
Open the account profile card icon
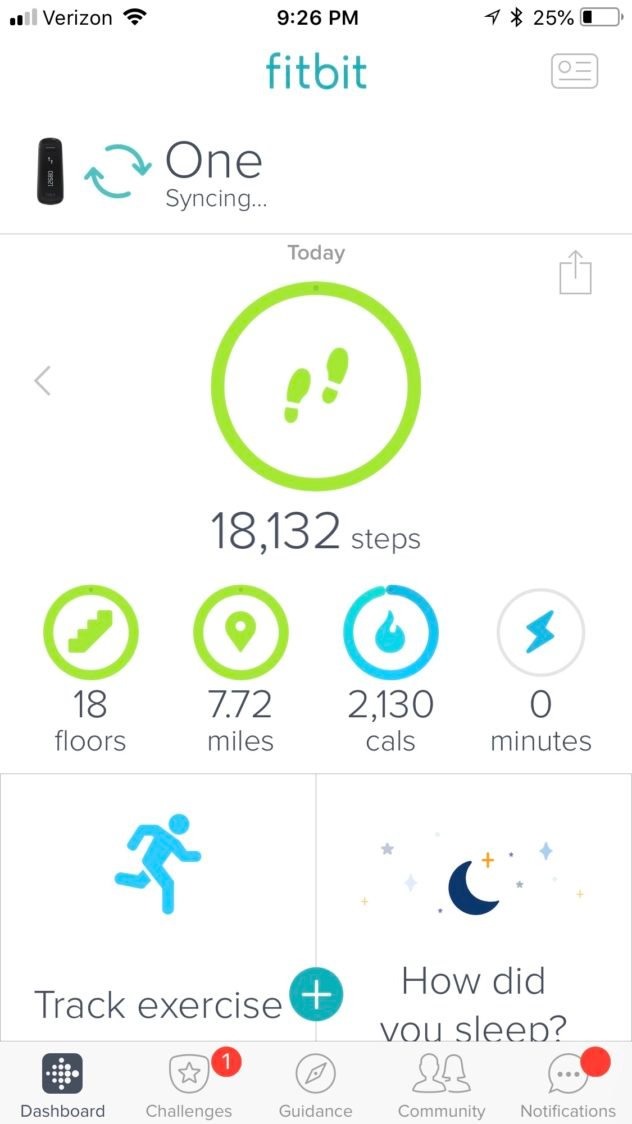tap(574, 71)
